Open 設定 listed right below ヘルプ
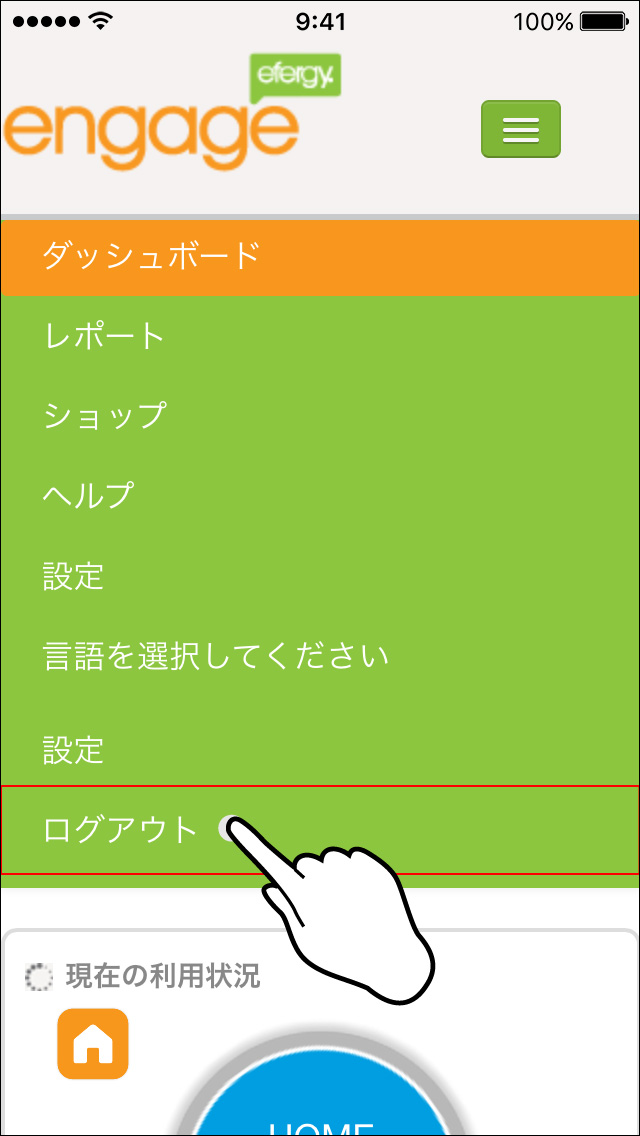The width and height of the screenshot is (640, 1136). pyautogui.click(x=320, y=576)
